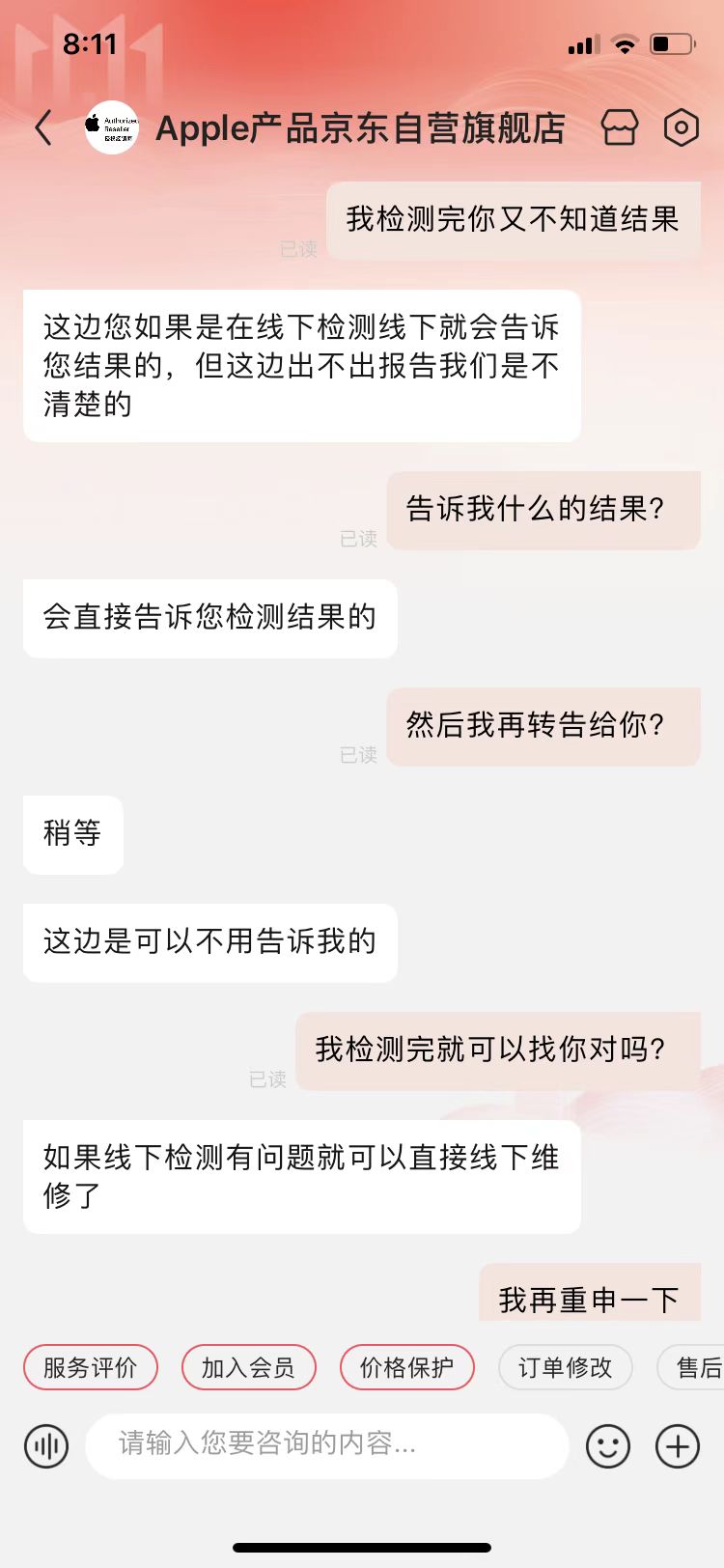The width and height of the screenshot is (724, 1568).
Task: Tap the battery indicator in the status bar
Action: point(671,42)
